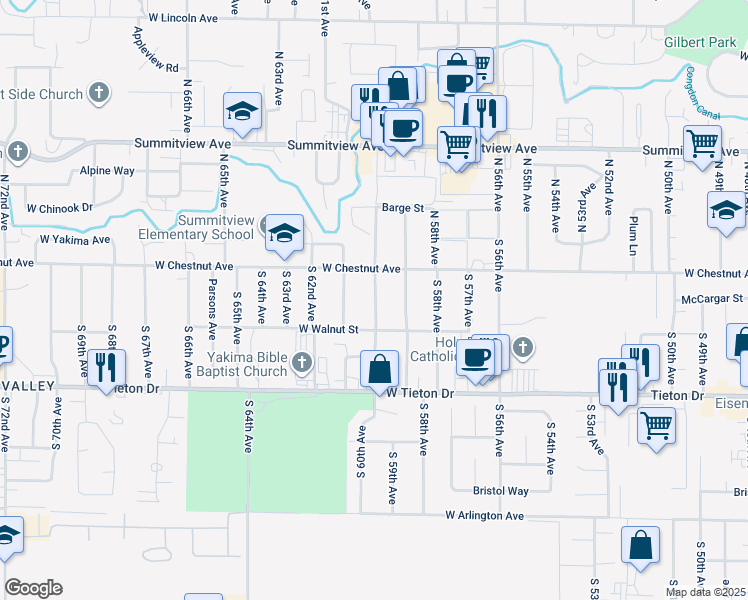Select the shopping bag marker on W Tieton Dr
The height and width of the screenshot is (600, 748).
pyautogui.click(x=379, y=370)
